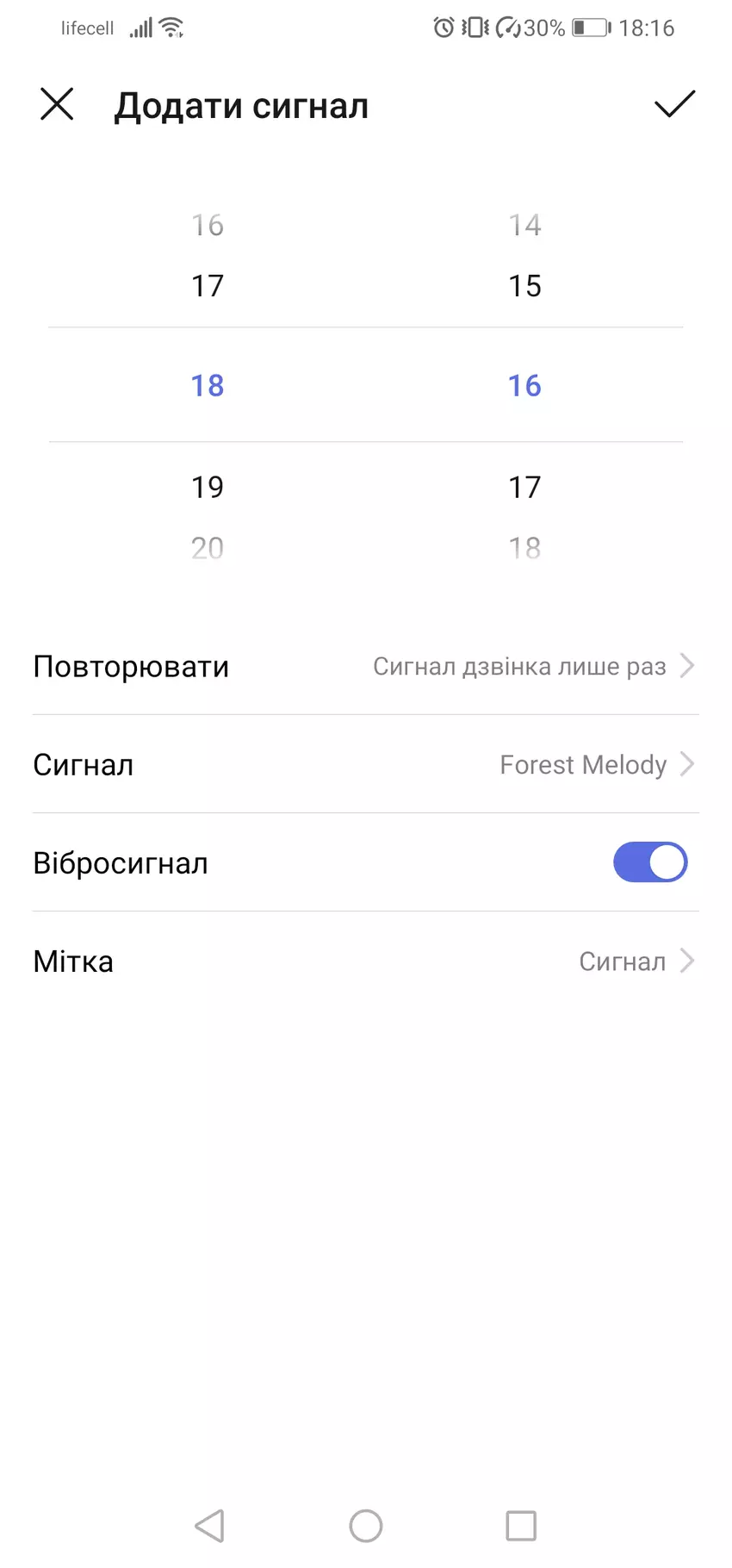Select hour 19 in the picker
732x1568 pixels.
[x=208, y=488]
